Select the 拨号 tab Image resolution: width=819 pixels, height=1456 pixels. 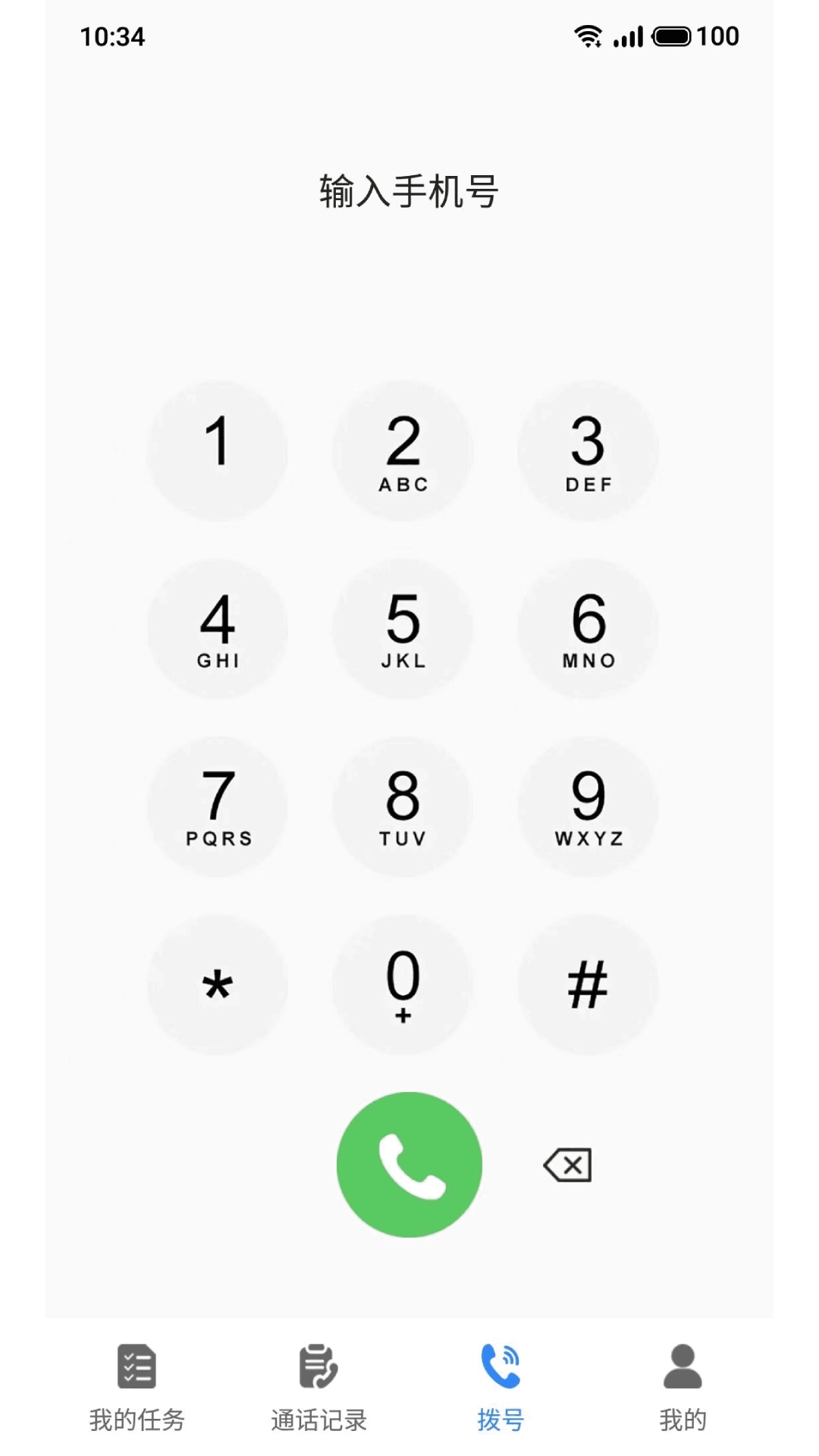coord(500,1388)
